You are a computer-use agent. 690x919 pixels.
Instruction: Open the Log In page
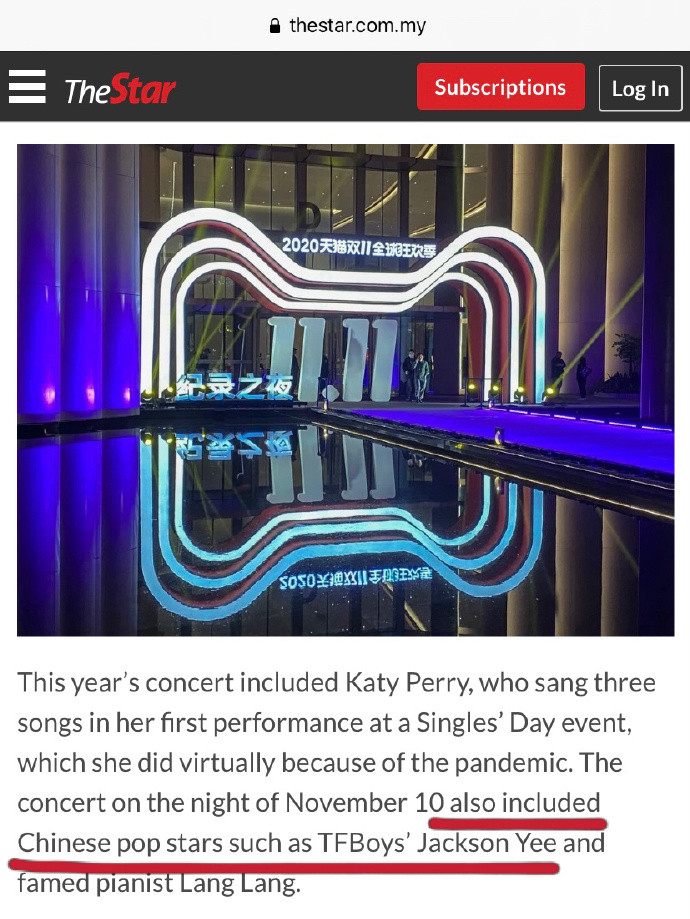(x=640, y=89)
